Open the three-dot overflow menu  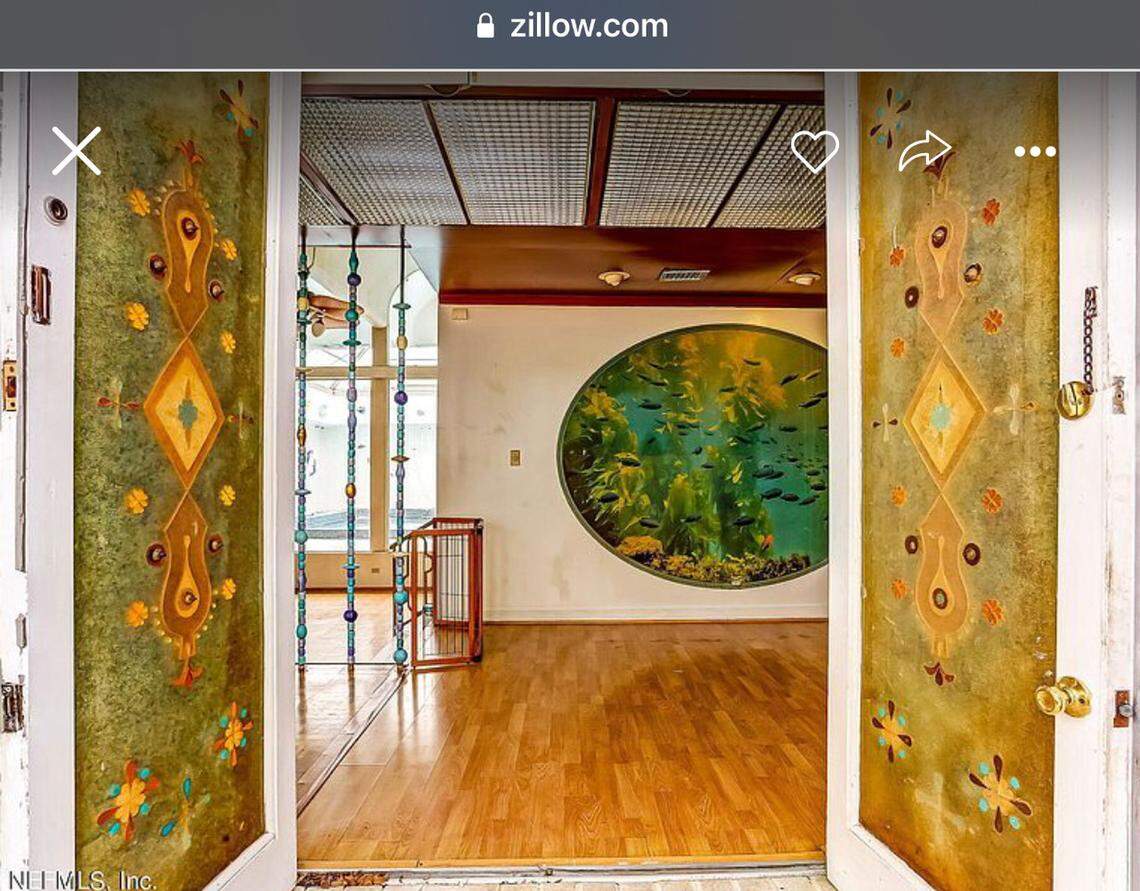click(x=1034, y=152)
